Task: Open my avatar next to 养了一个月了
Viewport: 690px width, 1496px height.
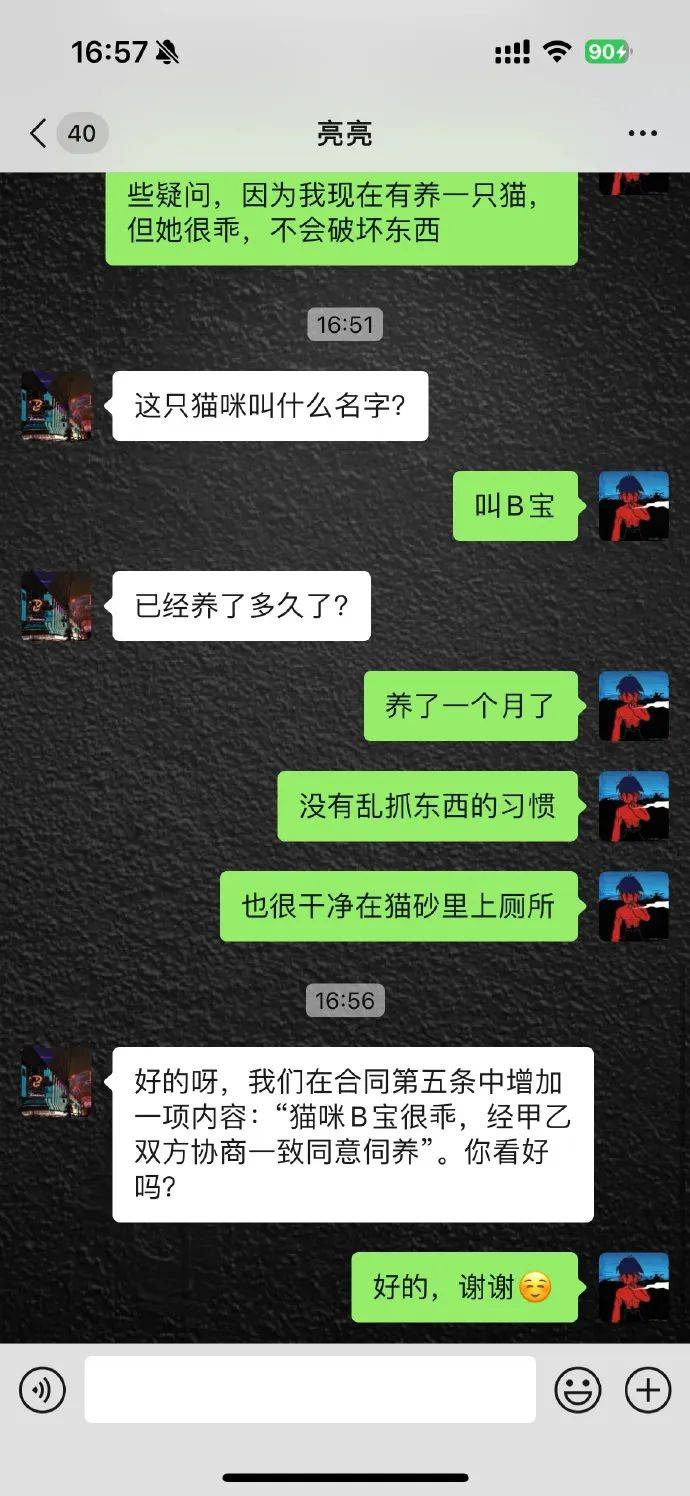Action: tap(633, 706)
